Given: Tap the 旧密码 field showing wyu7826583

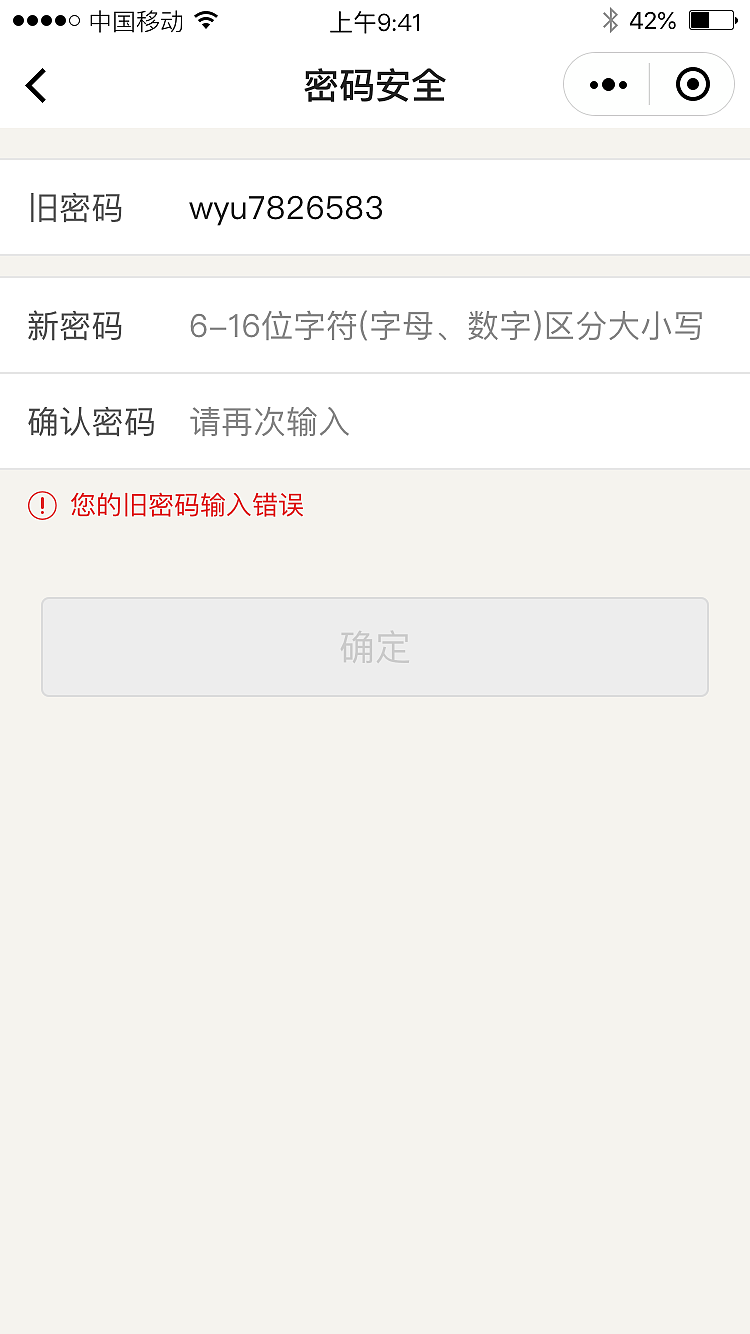Looking at the screenshot, I should (285, 207).
